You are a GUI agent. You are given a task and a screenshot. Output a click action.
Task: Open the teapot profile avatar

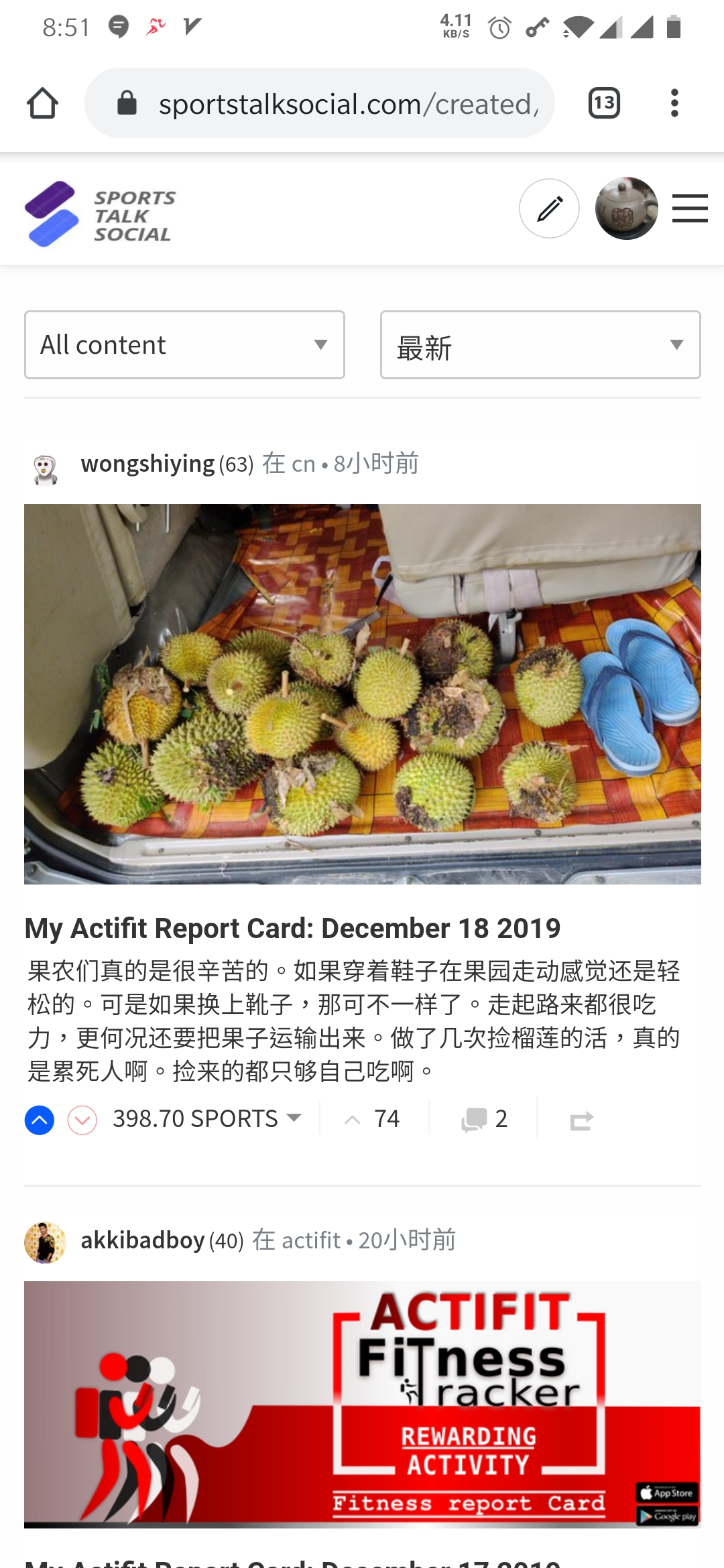click(626, 208)
